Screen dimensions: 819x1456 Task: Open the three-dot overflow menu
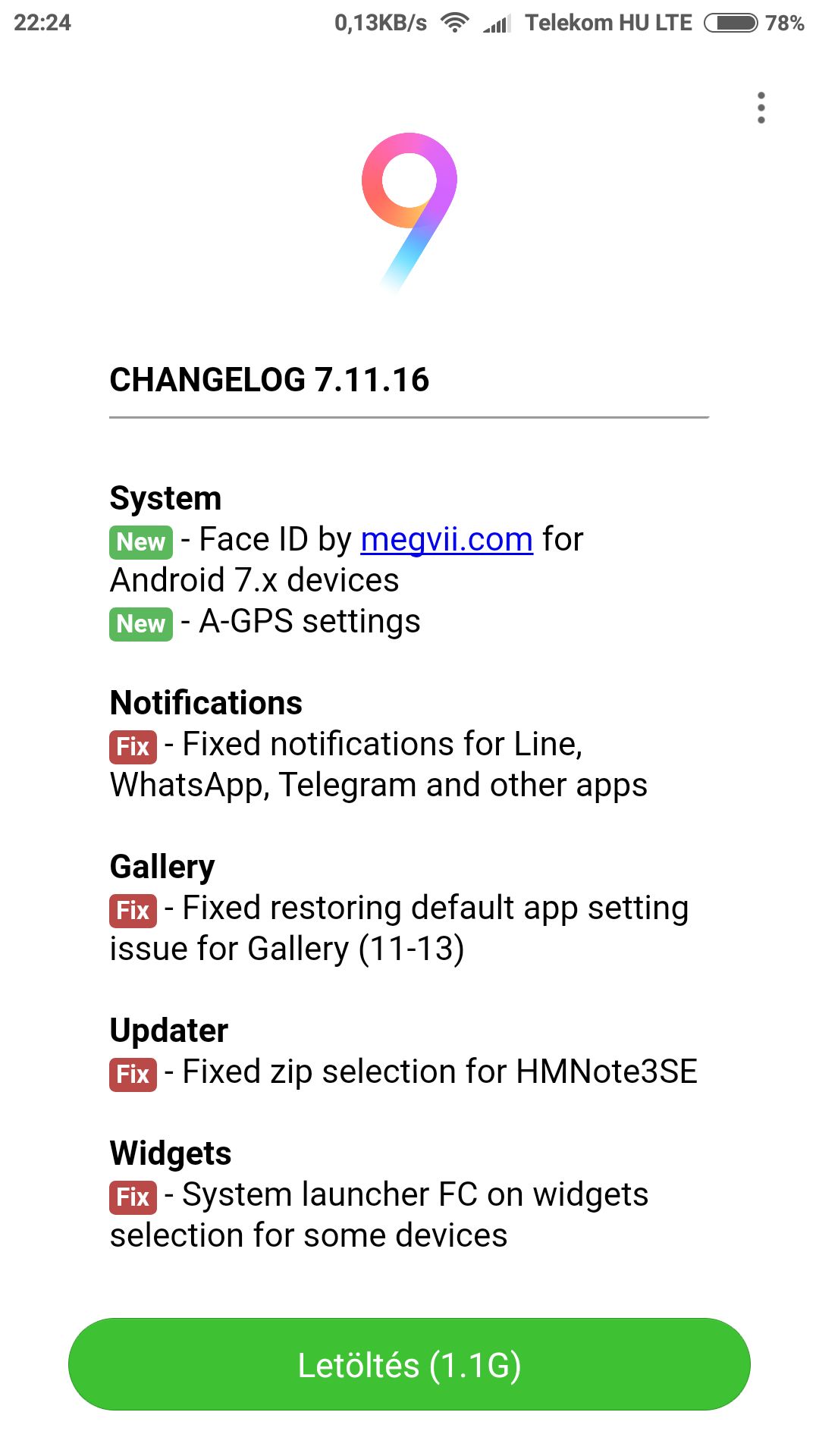[761, 108]
